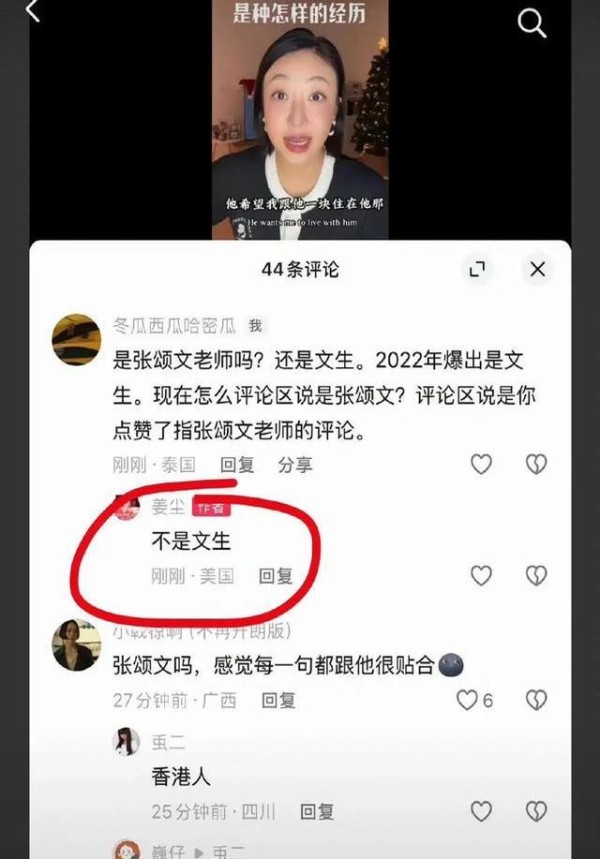
Task: Dislike the author's reply 不是文生
Action: pyautogui.click(x=537, y=575)
